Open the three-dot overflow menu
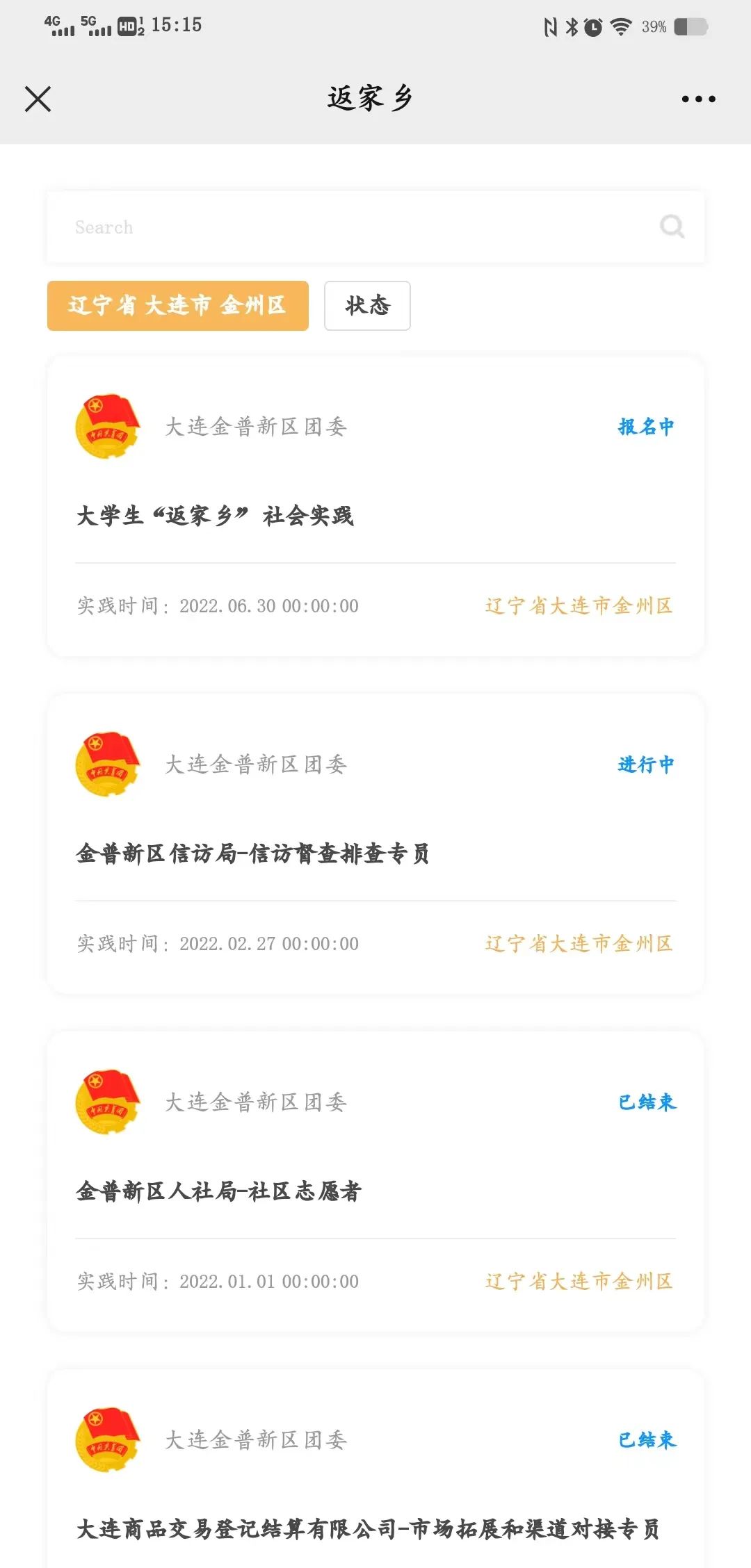The width and height of the screenshot is (751, 1568). [x=698, y=99]
